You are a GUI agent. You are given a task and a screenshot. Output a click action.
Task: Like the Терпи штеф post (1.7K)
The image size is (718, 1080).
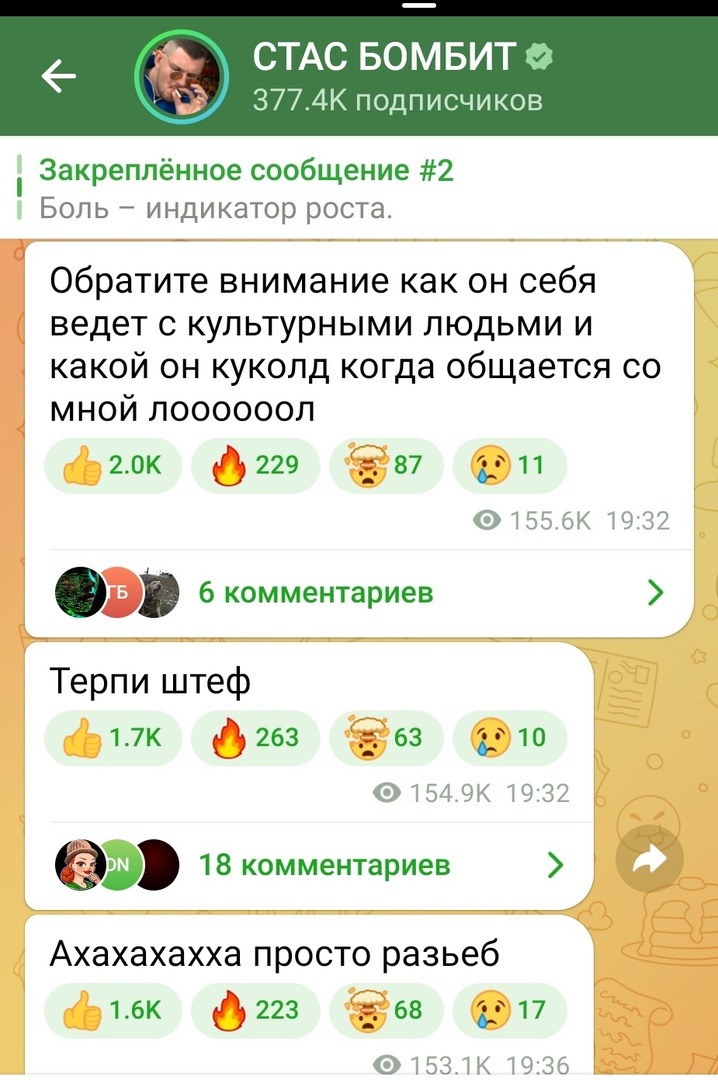(x=112, y=738)
